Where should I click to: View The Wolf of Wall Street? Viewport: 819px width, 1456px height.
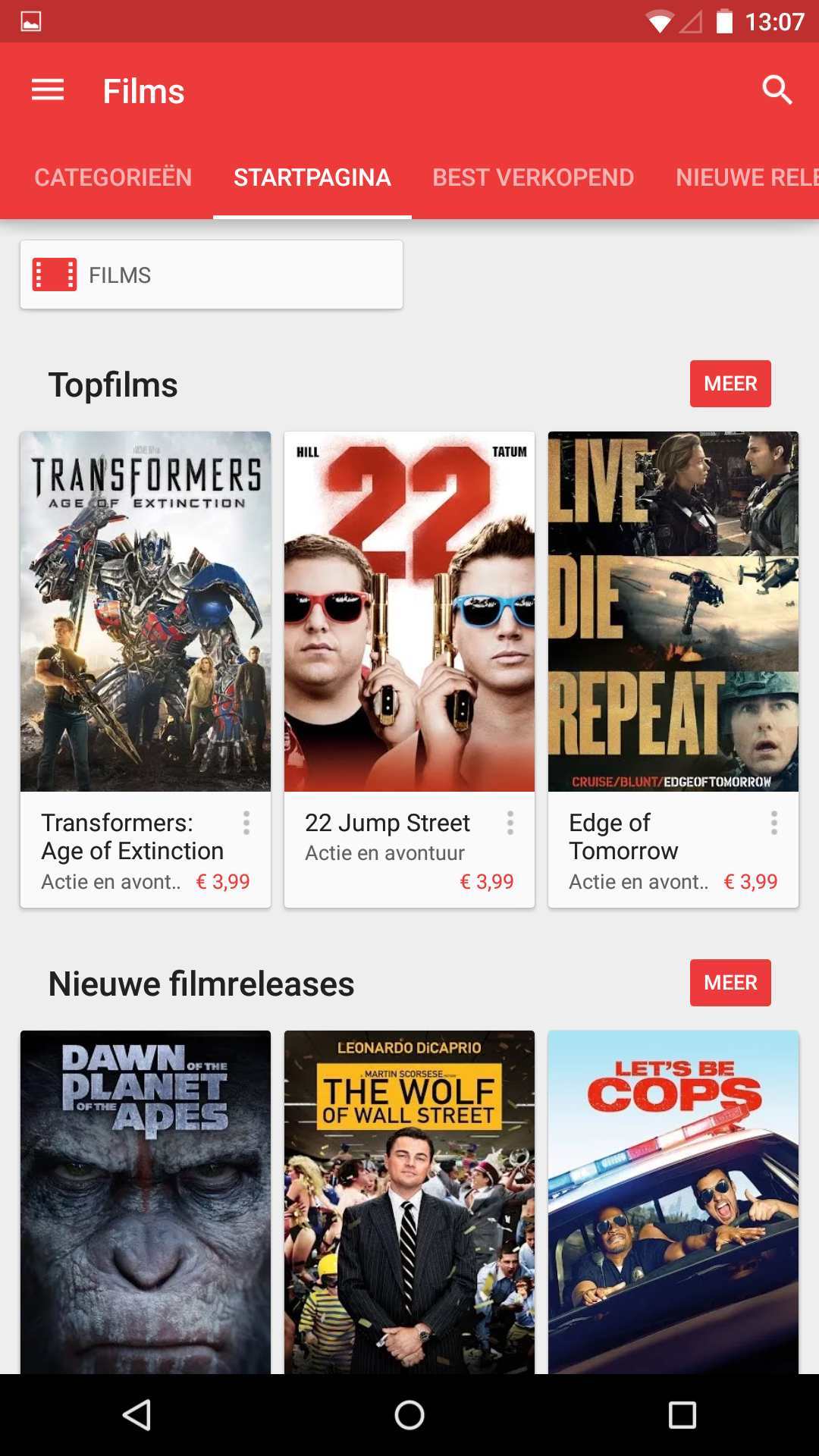click(409, 1202)
